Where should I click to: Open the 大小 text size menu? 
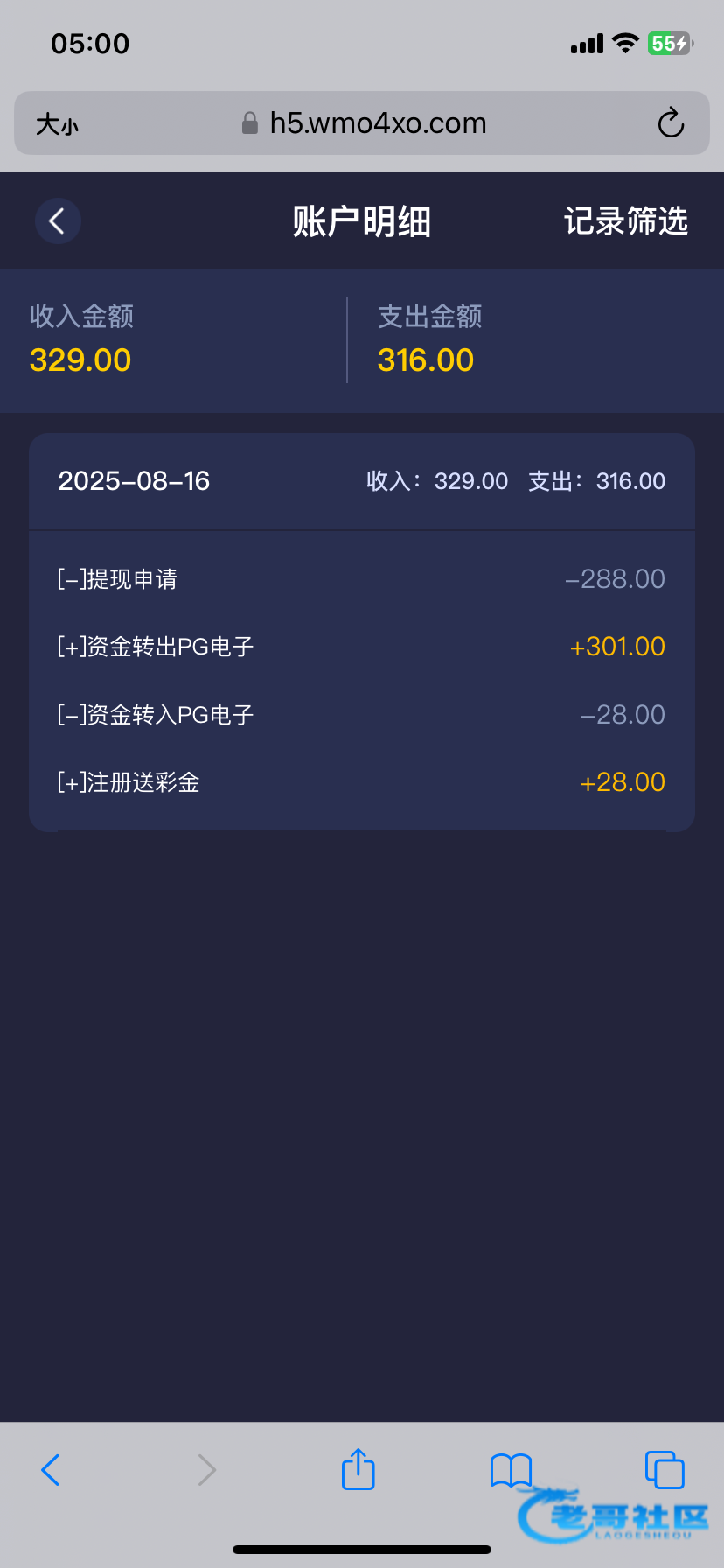(x=58, y=124)
